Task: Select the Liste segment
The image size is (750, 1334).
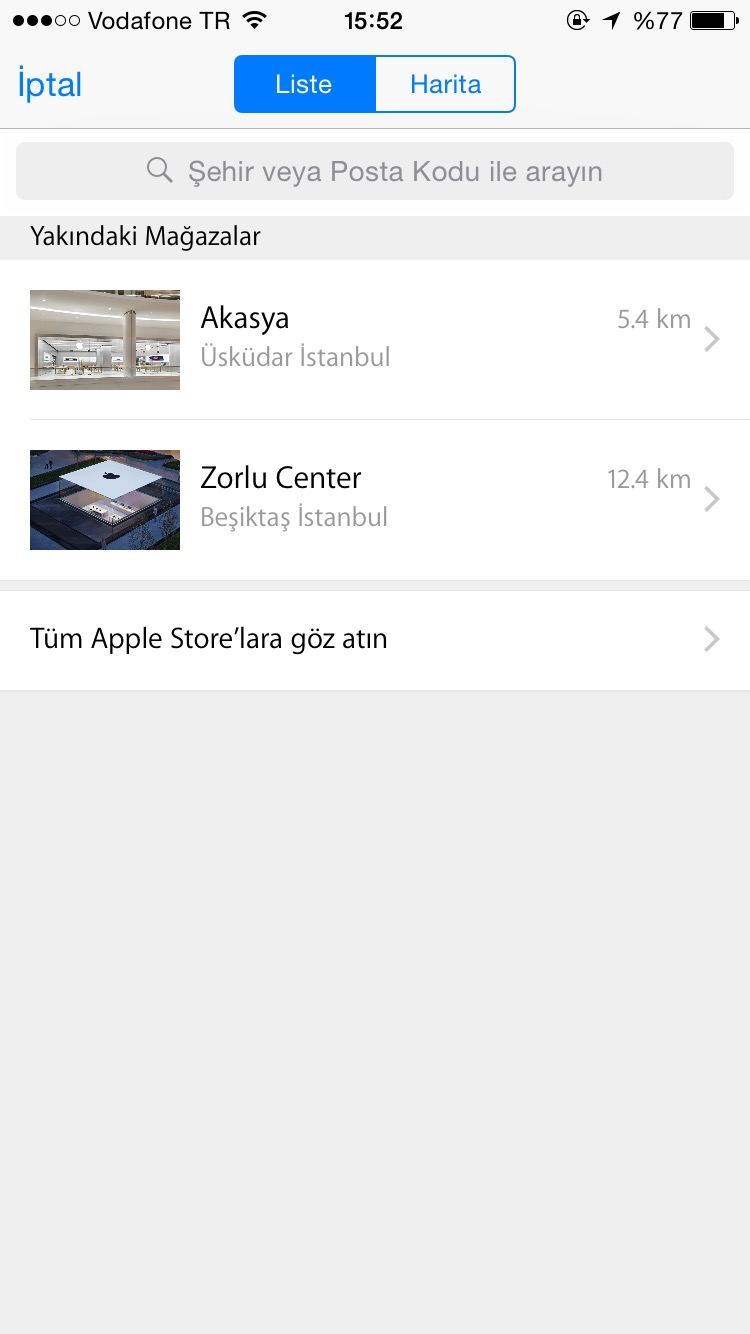Action: 304,84
